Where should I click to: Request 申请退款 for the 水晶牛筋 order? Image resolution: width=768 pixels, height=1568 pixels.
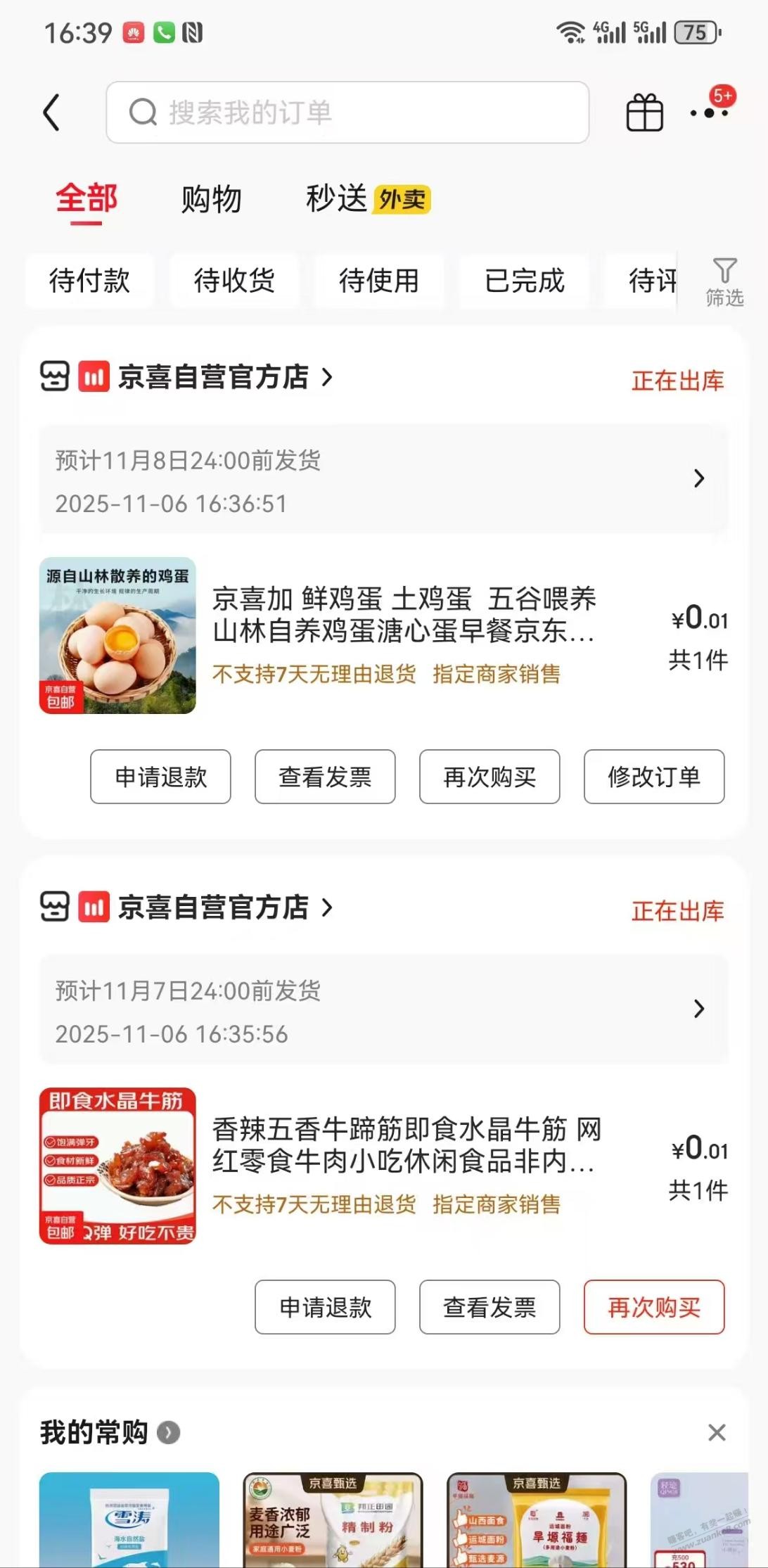click(x=325, y=1307)
